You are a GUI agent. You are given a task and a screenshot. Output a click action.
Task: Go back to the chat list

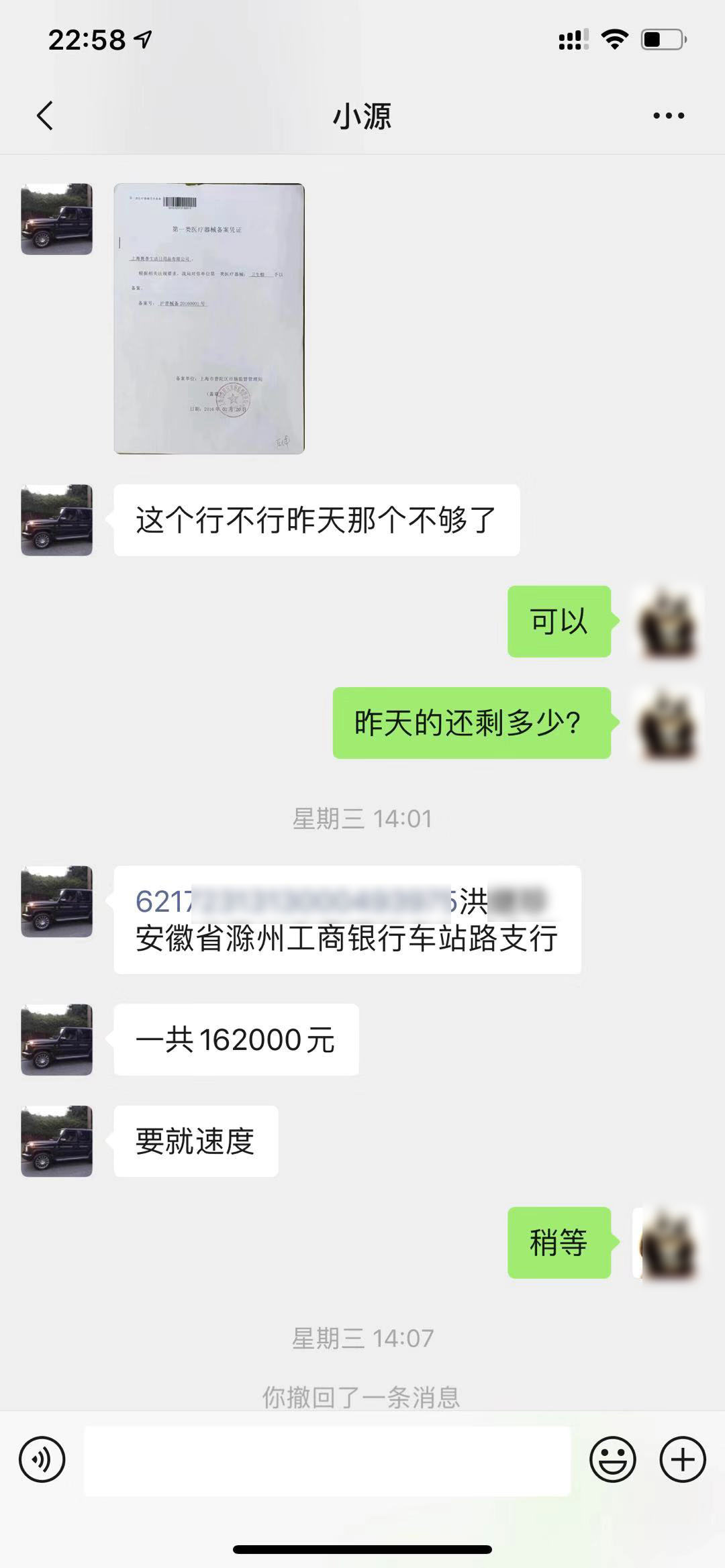pyautogui.click(x=45, y=115)
